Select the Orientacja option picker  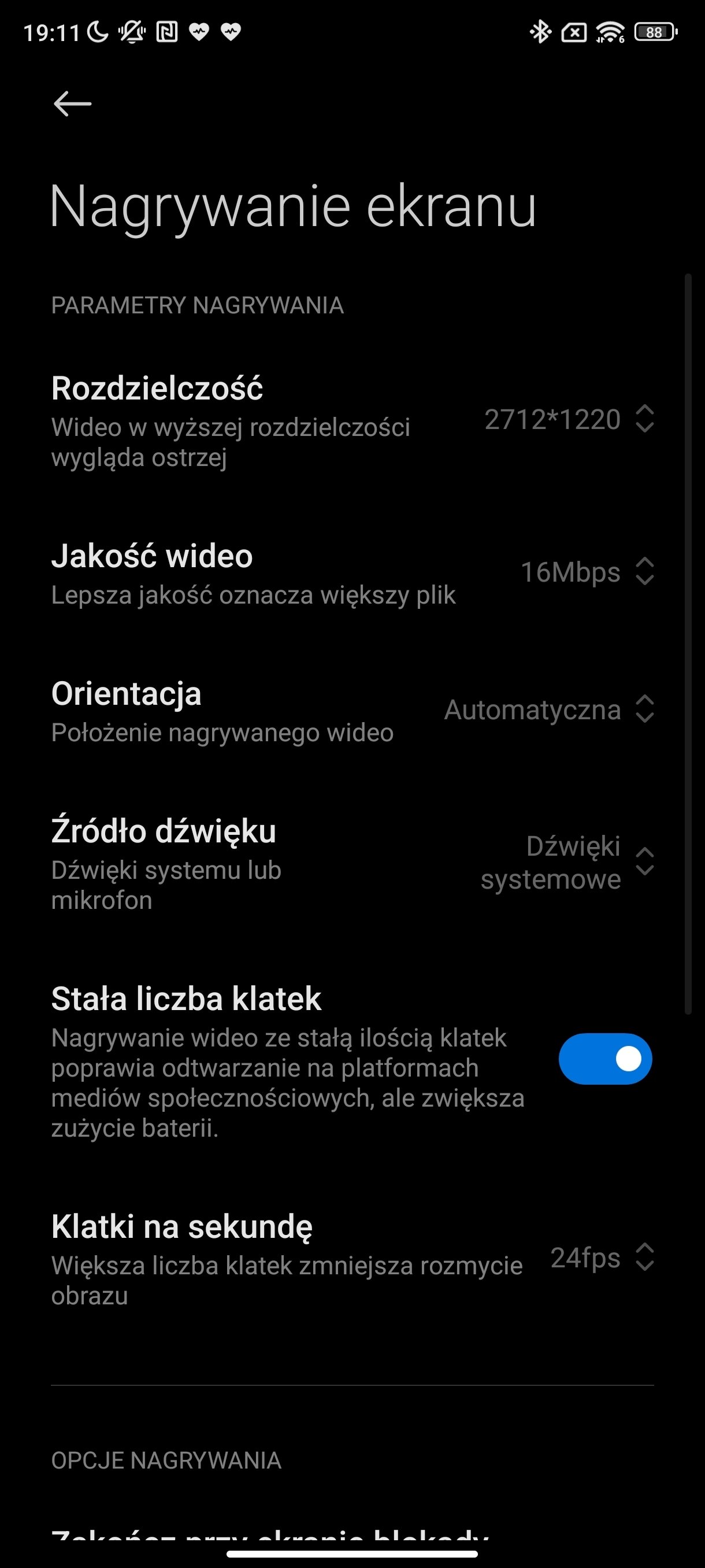[548, 710]
